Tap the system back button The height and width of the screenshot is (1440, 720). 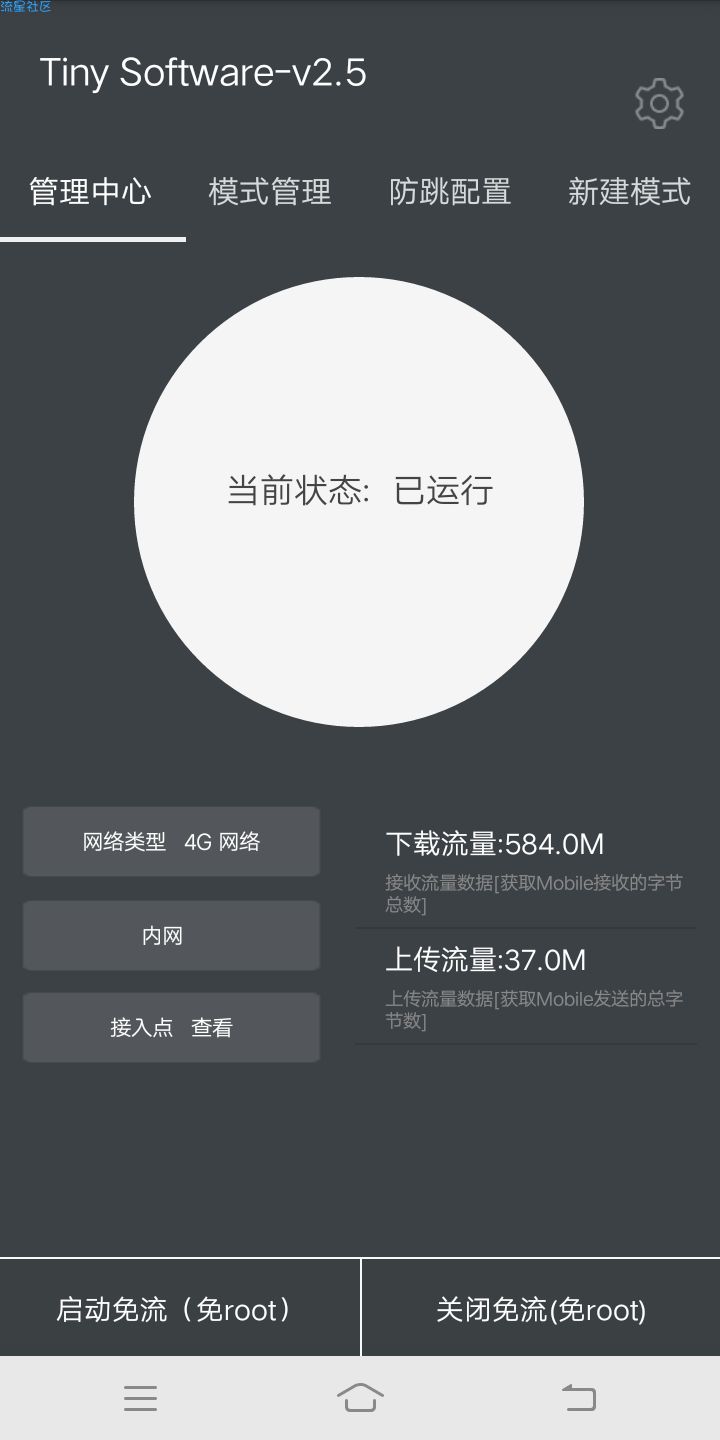[x=578, y=1397]
